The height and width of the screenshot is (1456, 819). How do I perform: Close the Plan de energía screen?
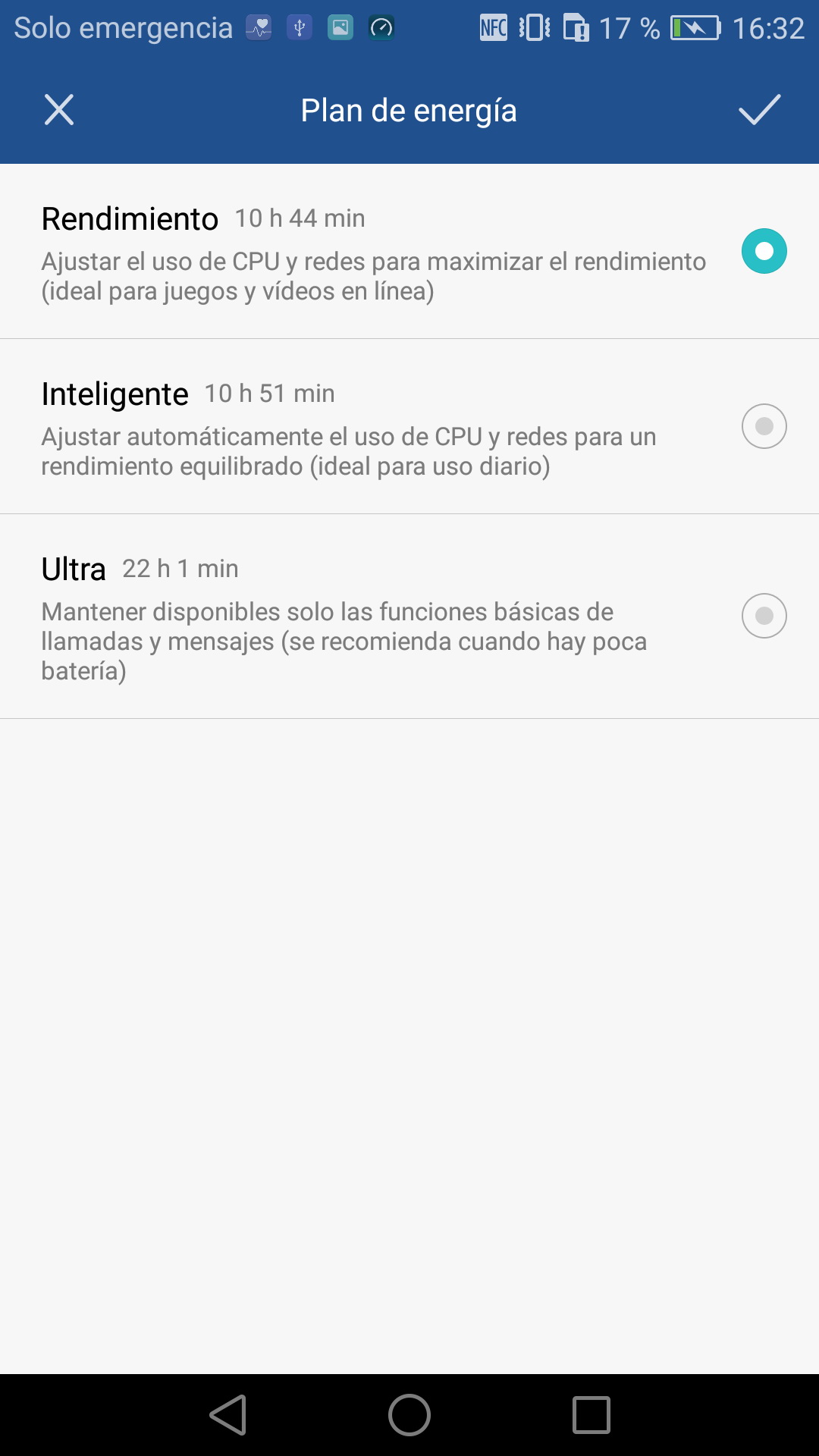point(59,110)
